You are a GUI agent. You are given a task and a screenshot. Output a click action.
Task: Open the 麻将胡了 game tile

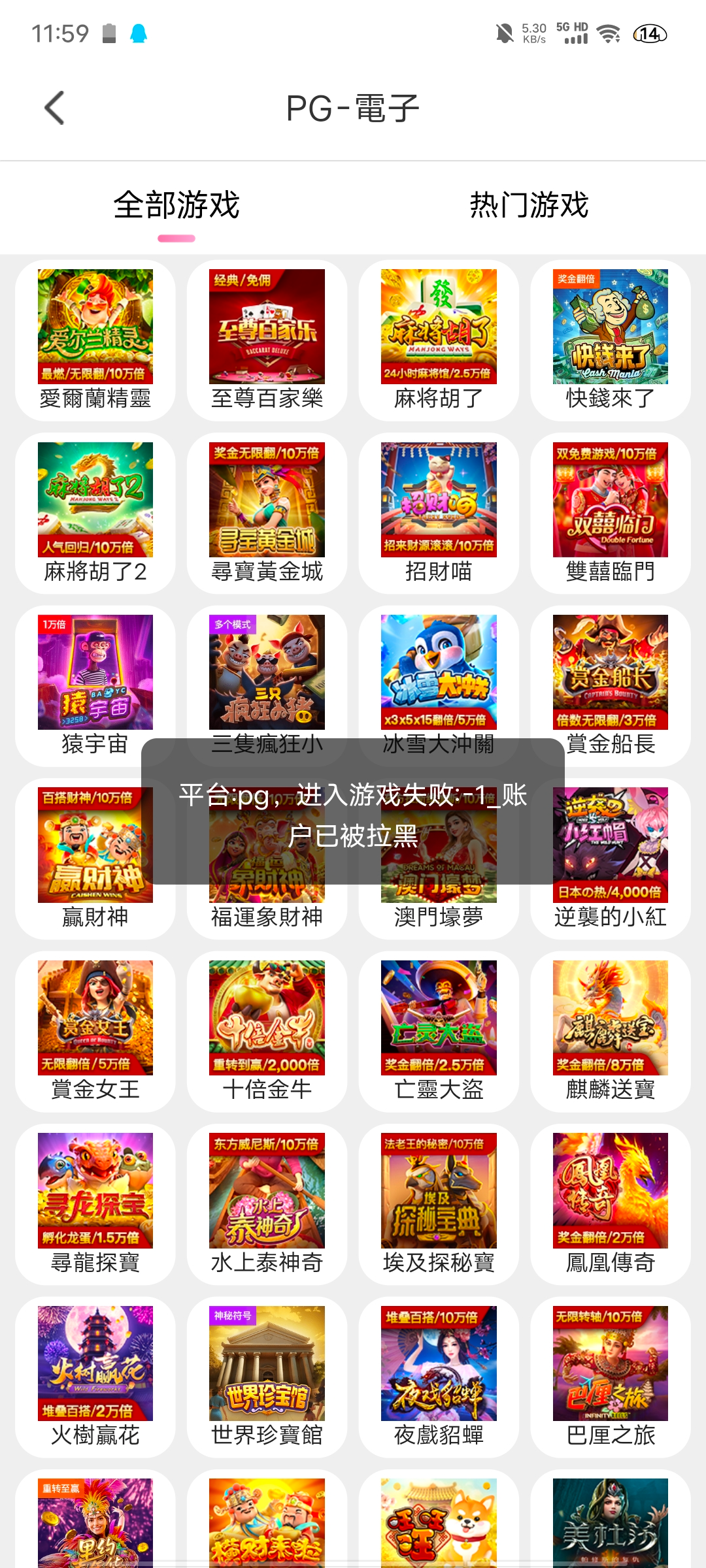[439, 327]
